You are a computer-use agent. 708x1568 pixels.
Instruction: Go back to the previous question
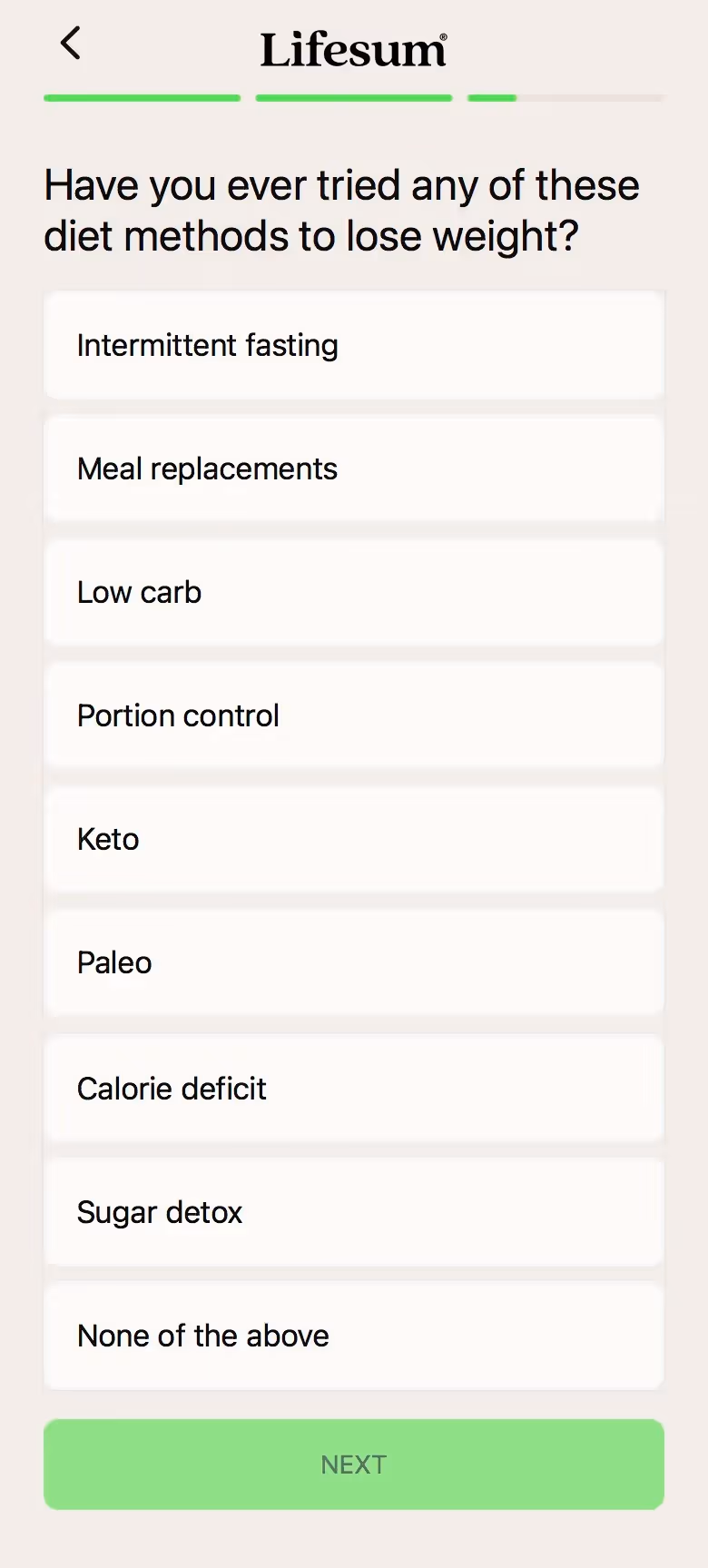[x=70, y=43]
